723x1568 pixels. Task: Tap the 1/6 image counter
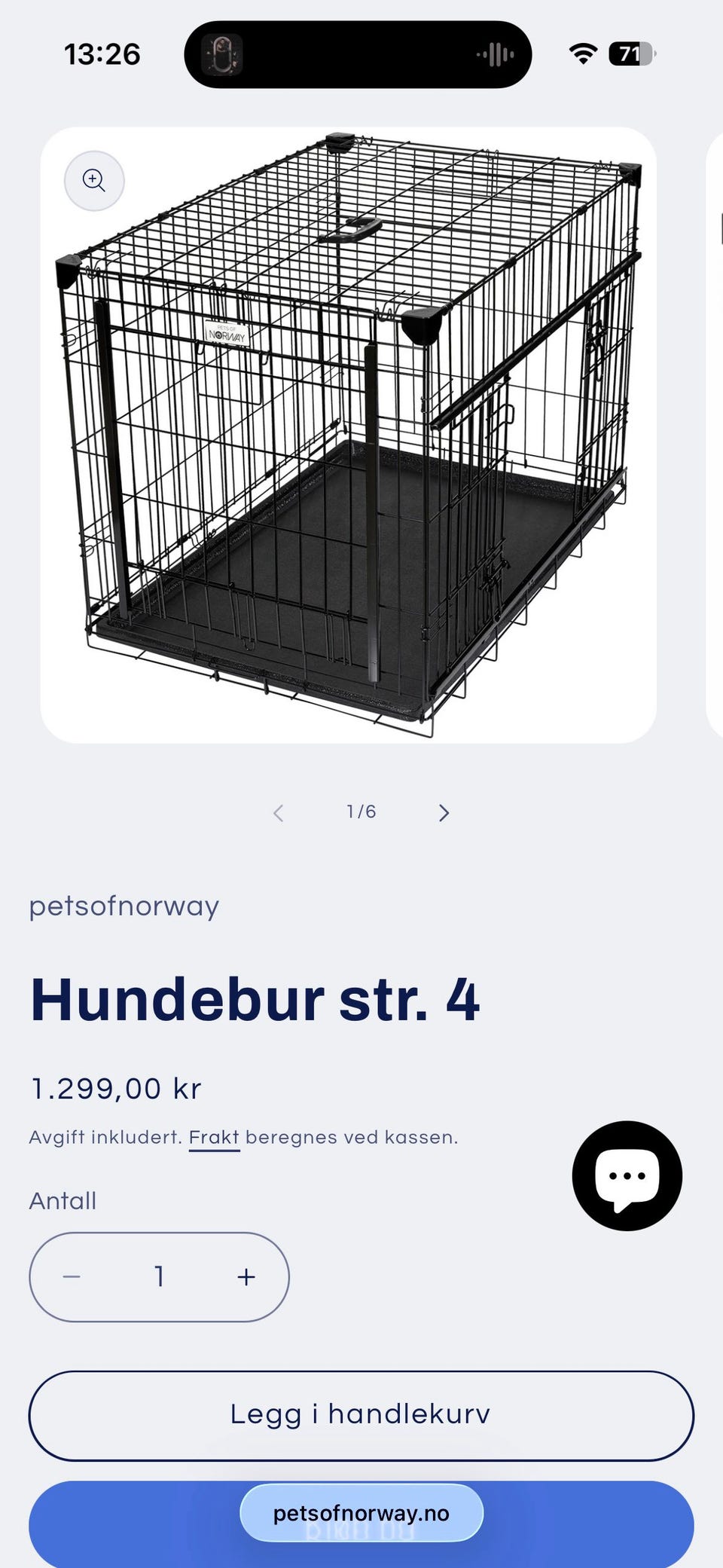pyautogui.click(x=361, y=812)
